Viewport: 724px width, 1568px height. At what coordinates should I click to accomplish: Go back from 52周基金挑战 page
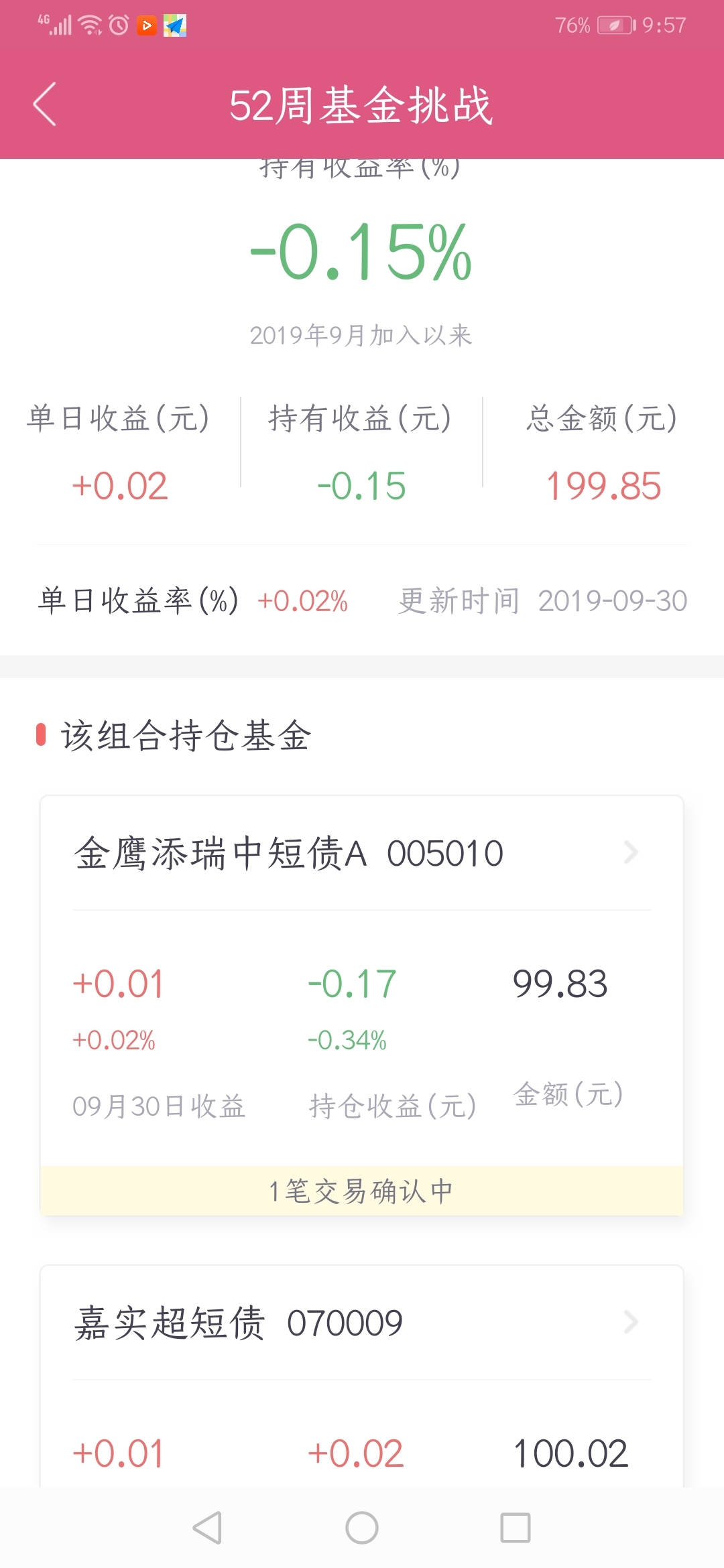pos(45,105)
